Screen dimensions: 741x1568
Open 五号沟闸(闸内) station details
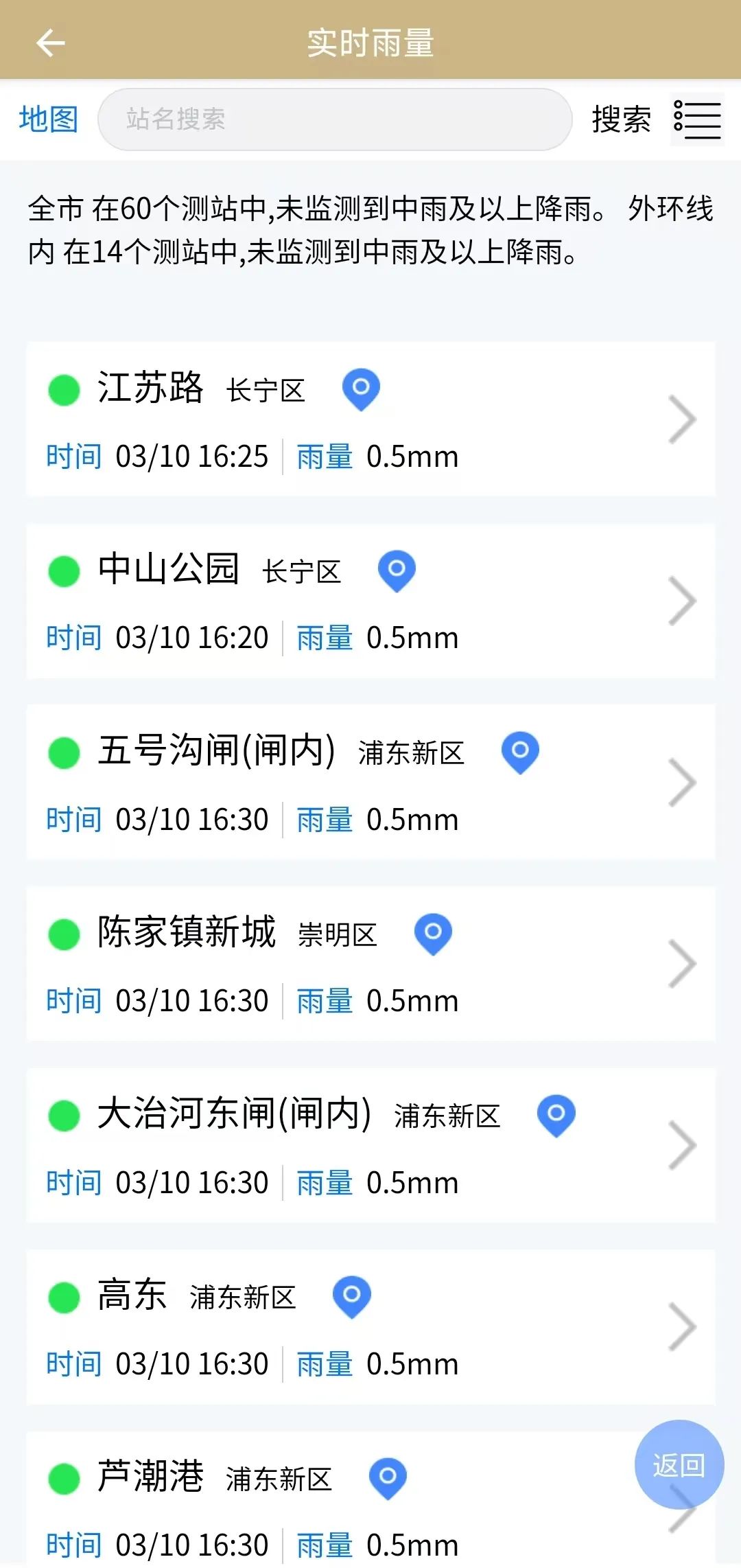[x=370, y=782]
